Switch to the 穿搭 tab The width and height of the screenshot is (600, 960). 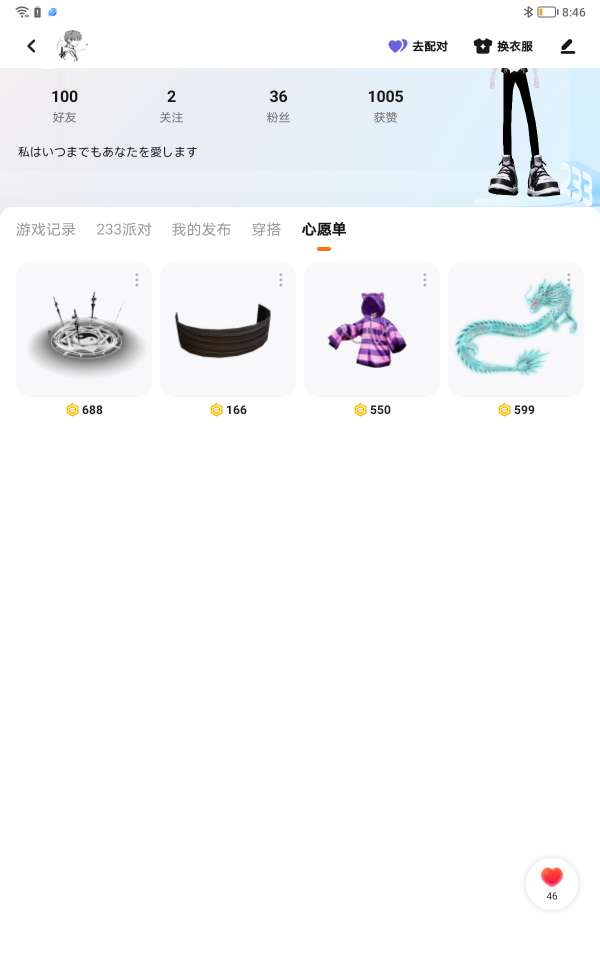266,230
